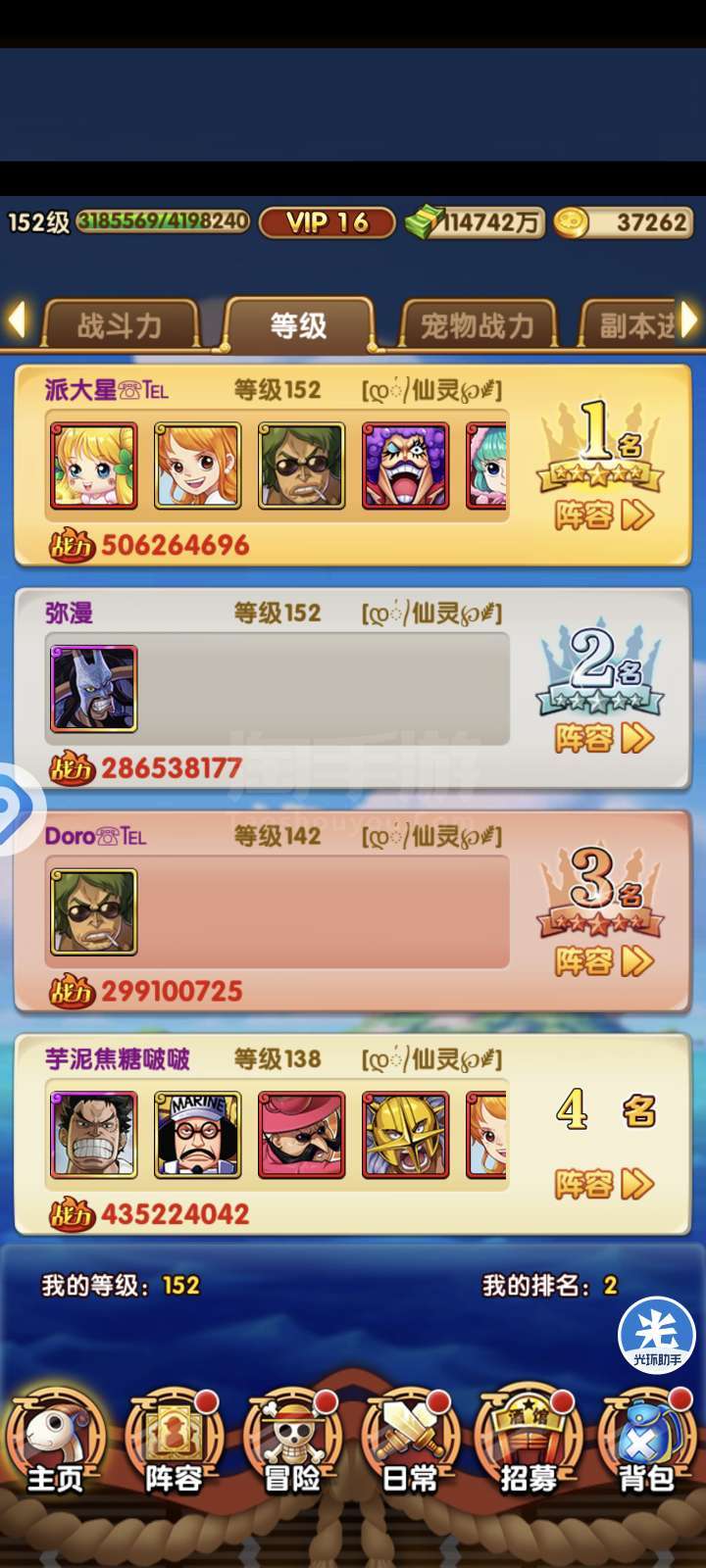
Task: View 阵容 of third-ranked Doro
Action: (x=603, y=961)
